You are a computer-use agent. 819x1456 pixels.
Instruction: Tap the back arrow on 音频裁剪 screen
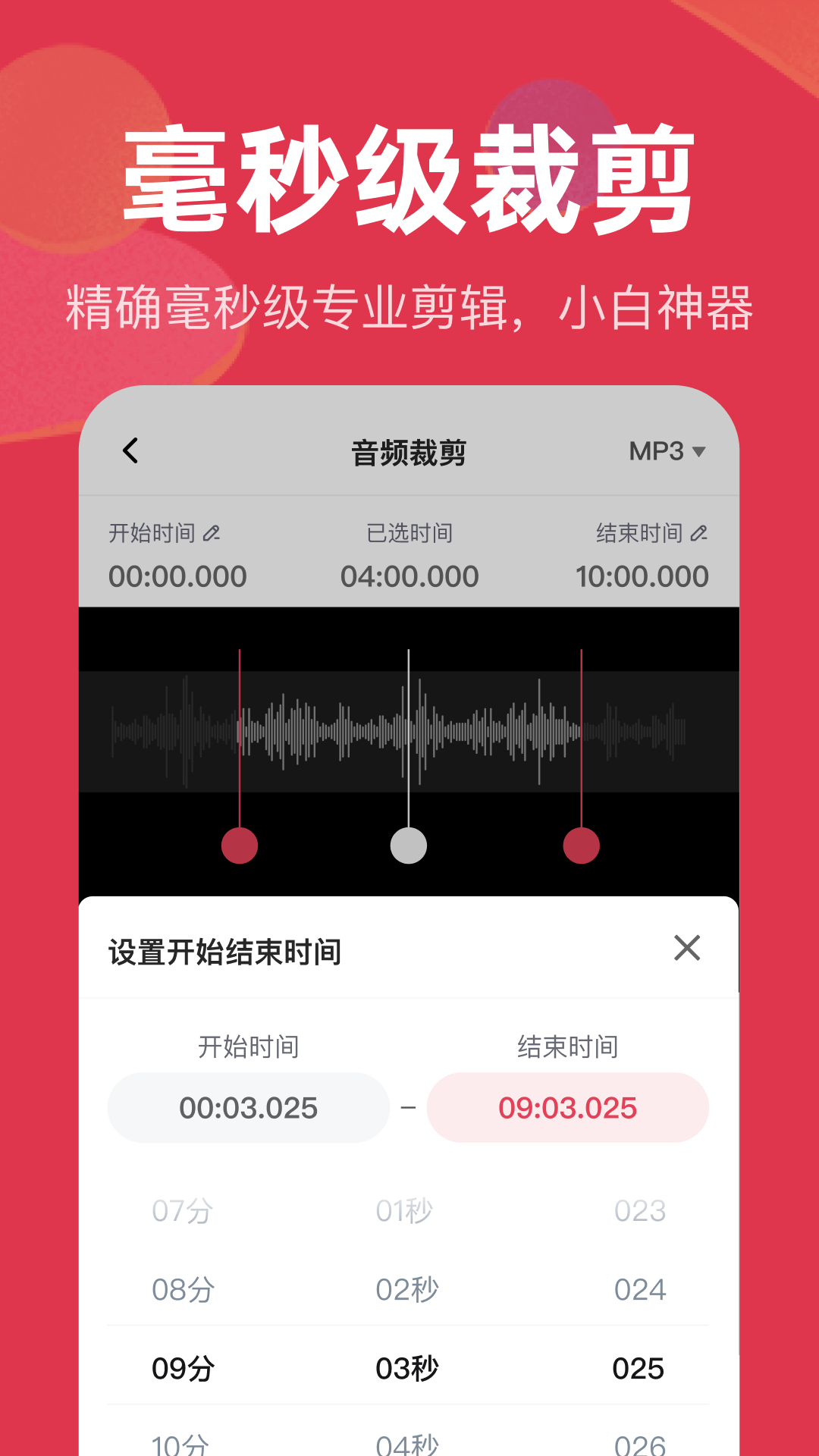(129, 450)
